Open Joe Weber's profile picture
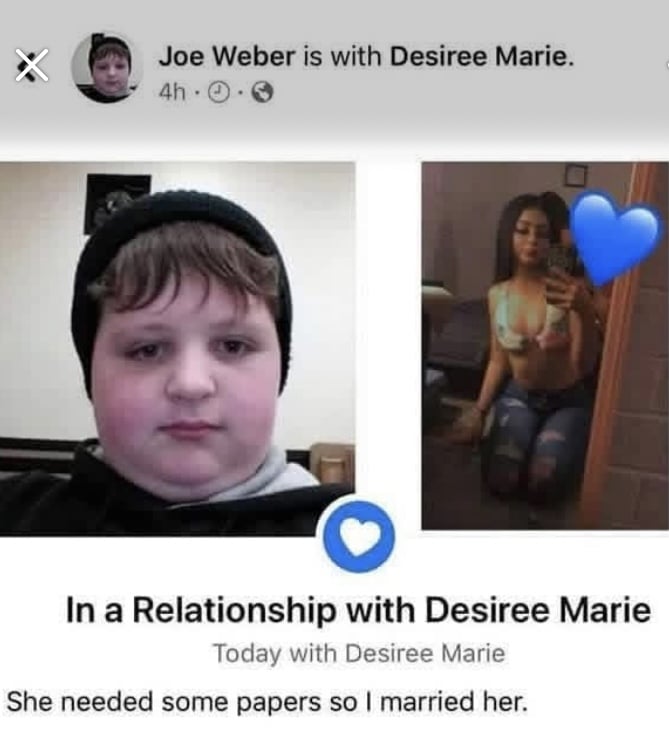Image resolution: width=669 pixels, height=745 pixels. [x=107, y=67]
